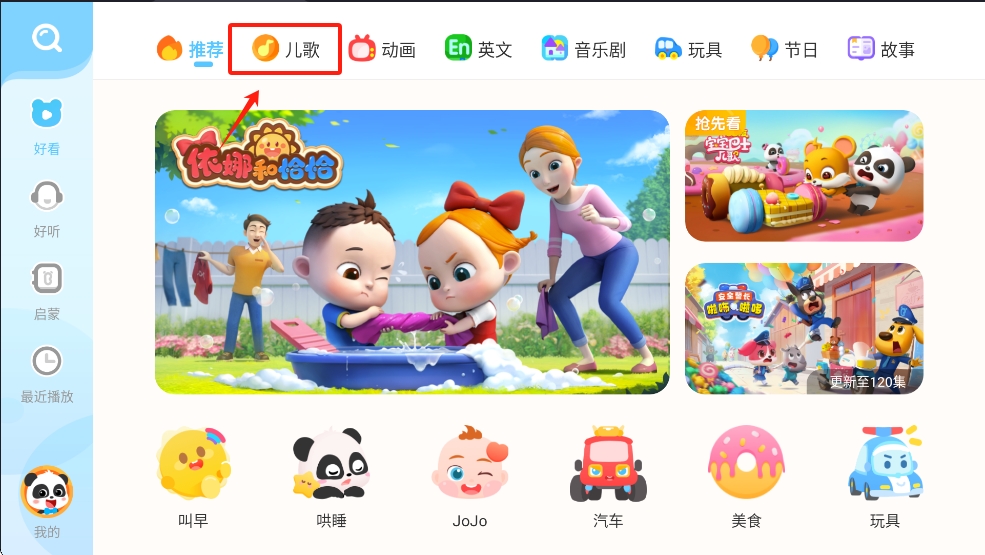Switch to the 动画 tab
This screenshot has width=985, height=555.
(382, 49)
